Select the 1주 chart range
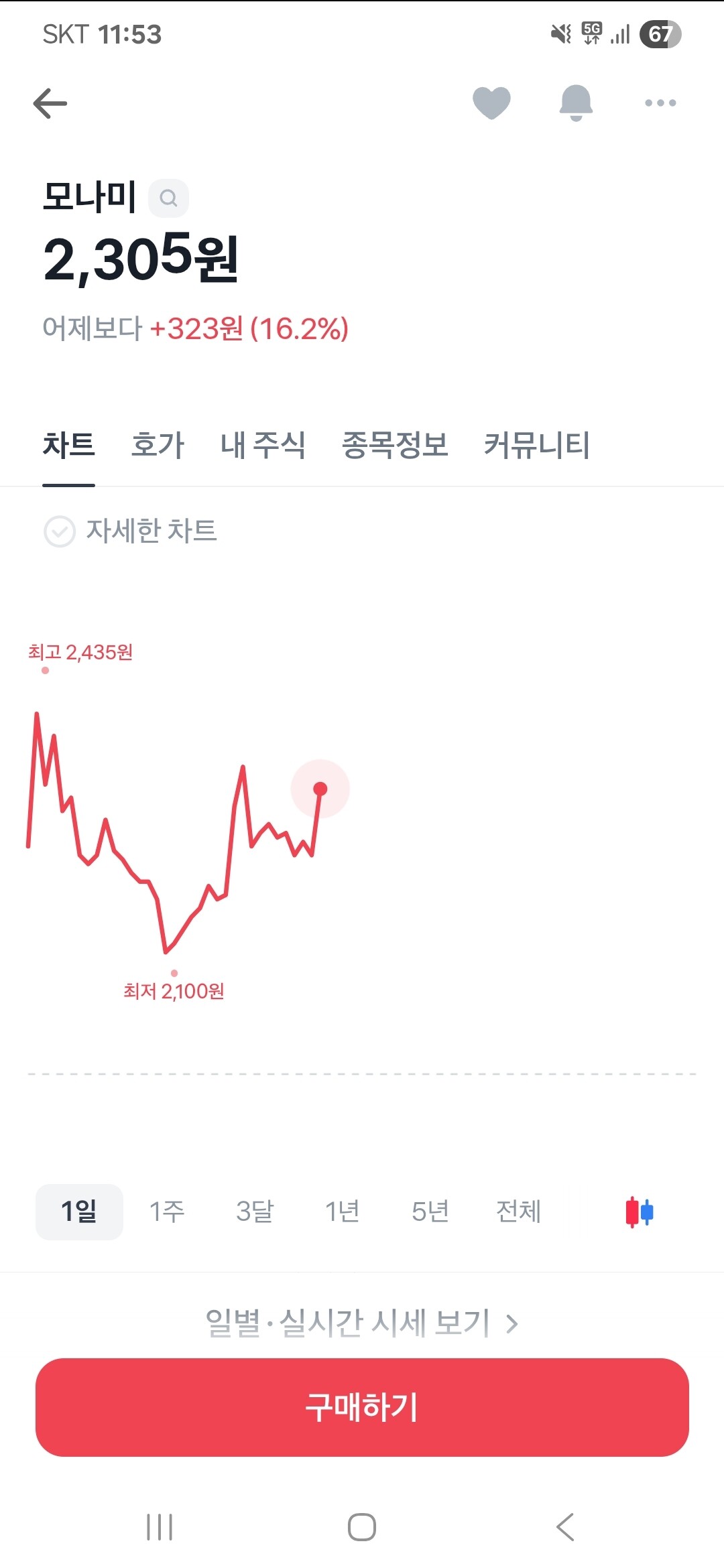724x1568 pixels. 167,1212
